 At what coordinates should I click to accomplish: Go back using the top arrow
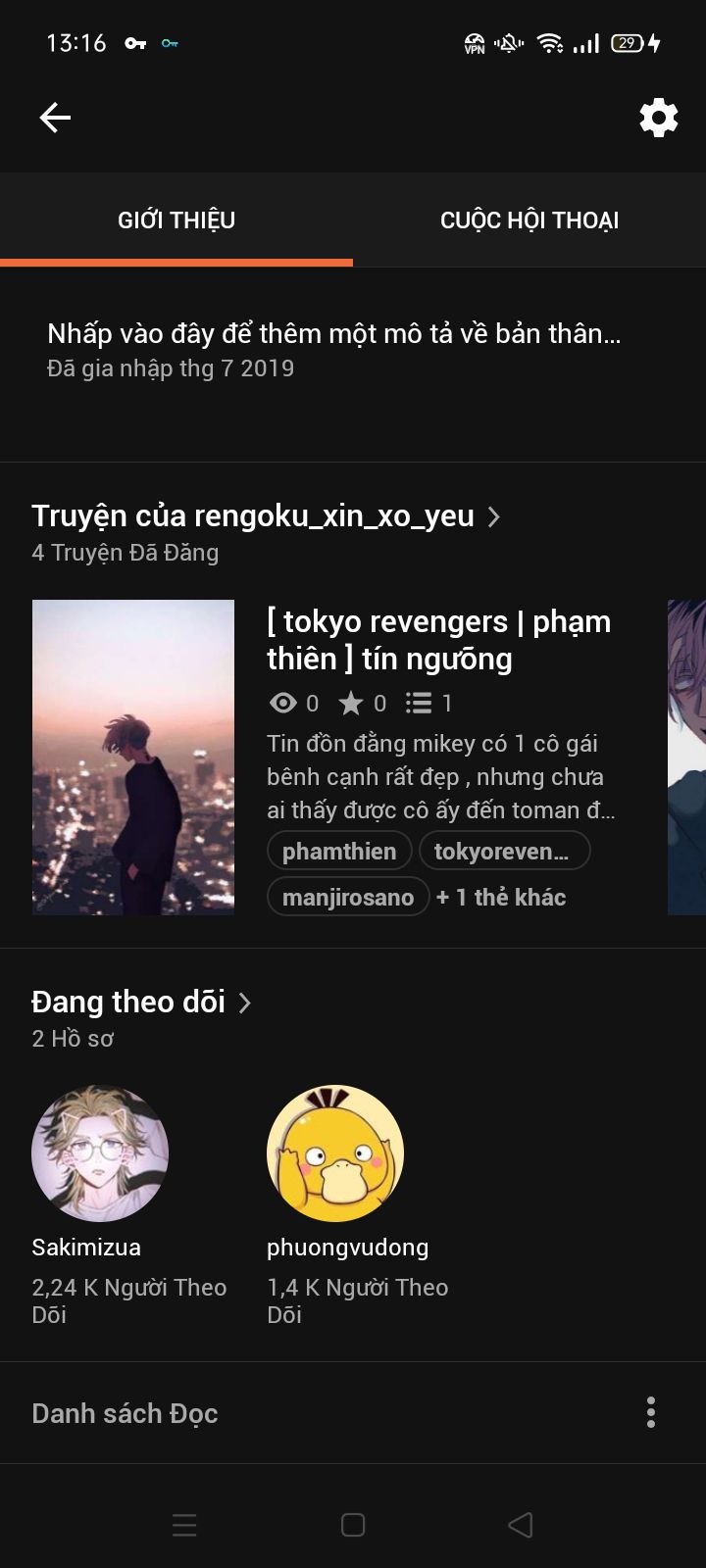point(55,119)
